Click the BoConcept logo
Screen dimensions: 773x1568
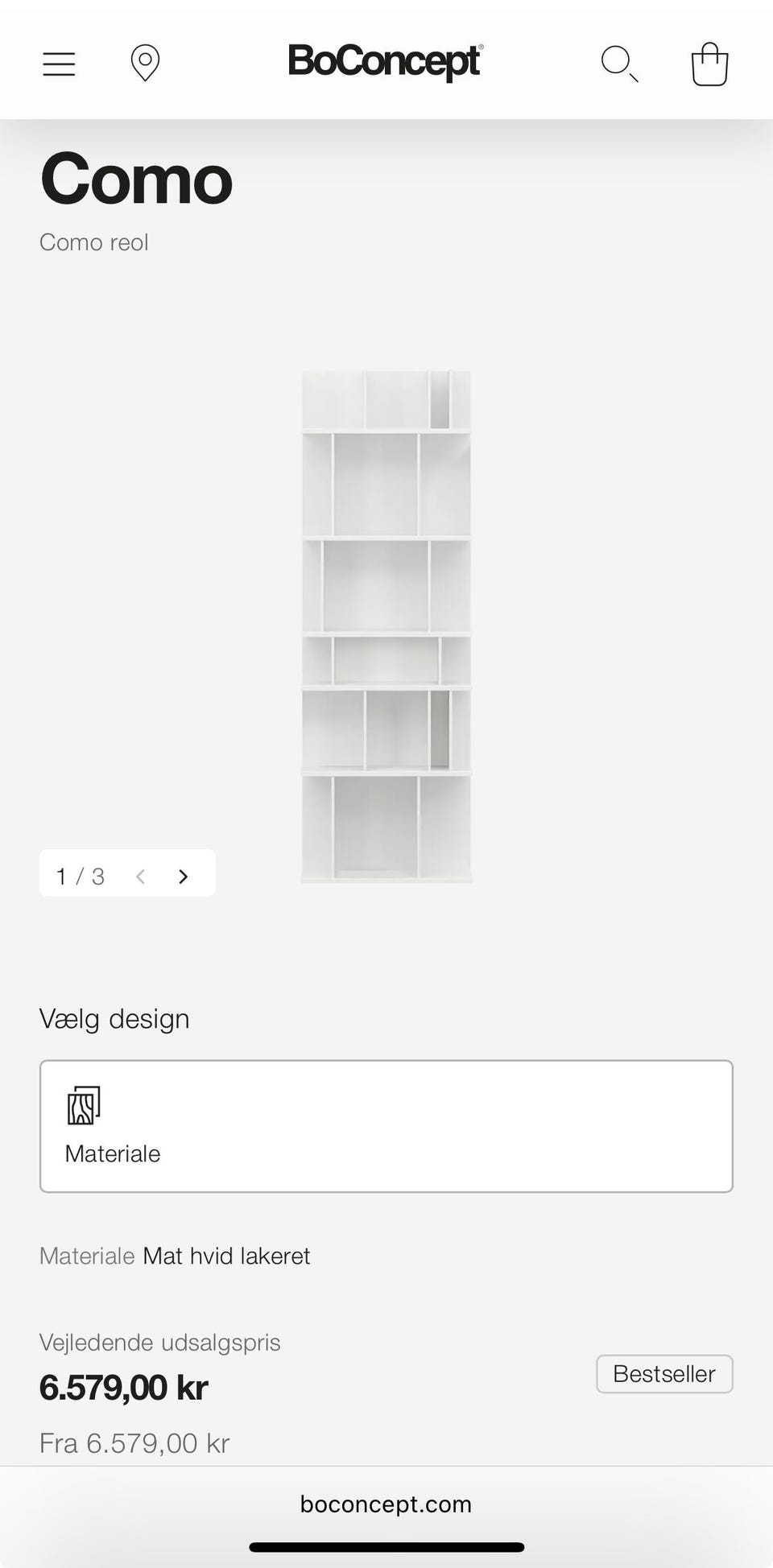point(386,62)
